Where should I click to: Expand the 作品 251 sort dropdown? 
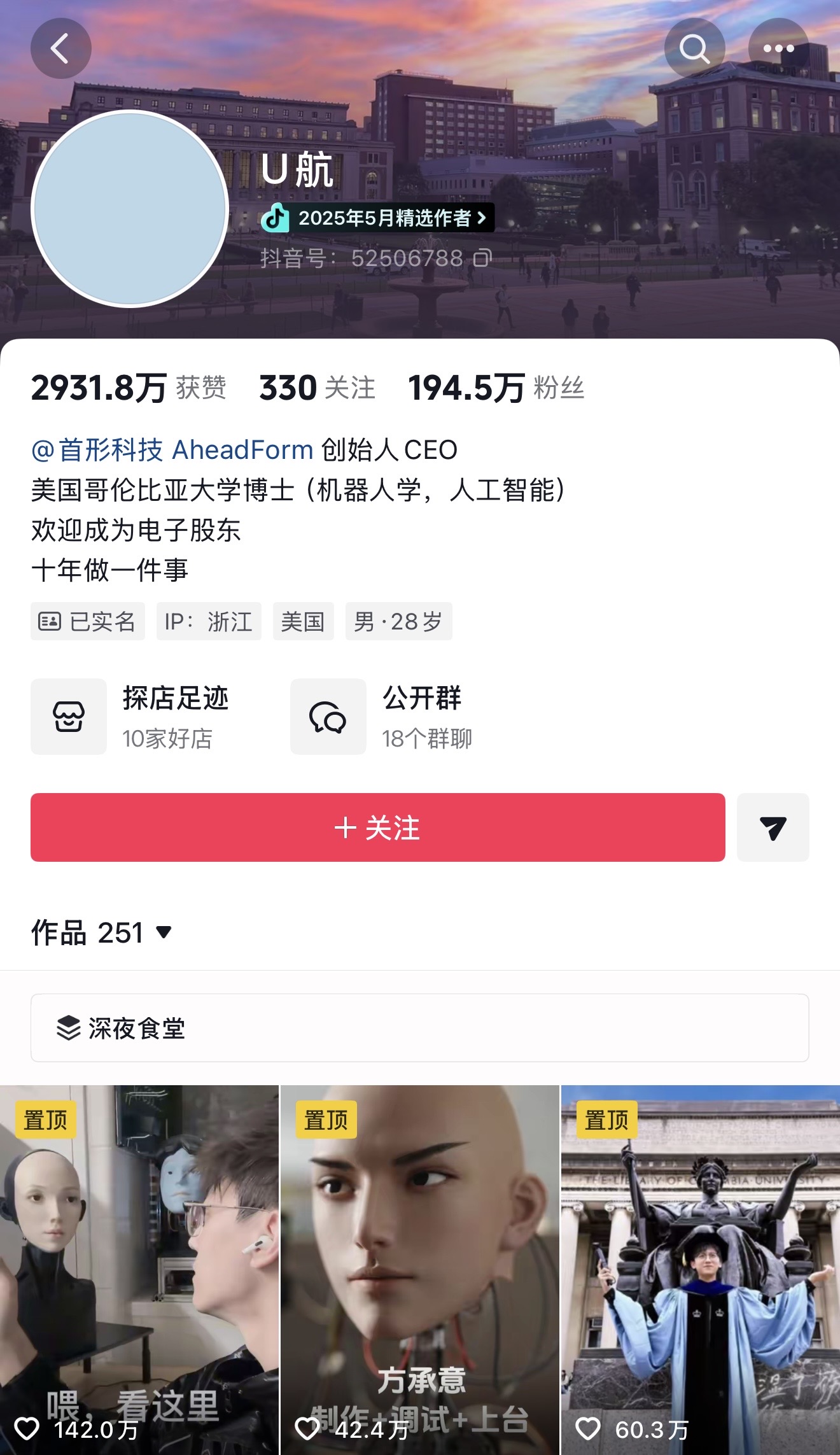coord(165,933)
